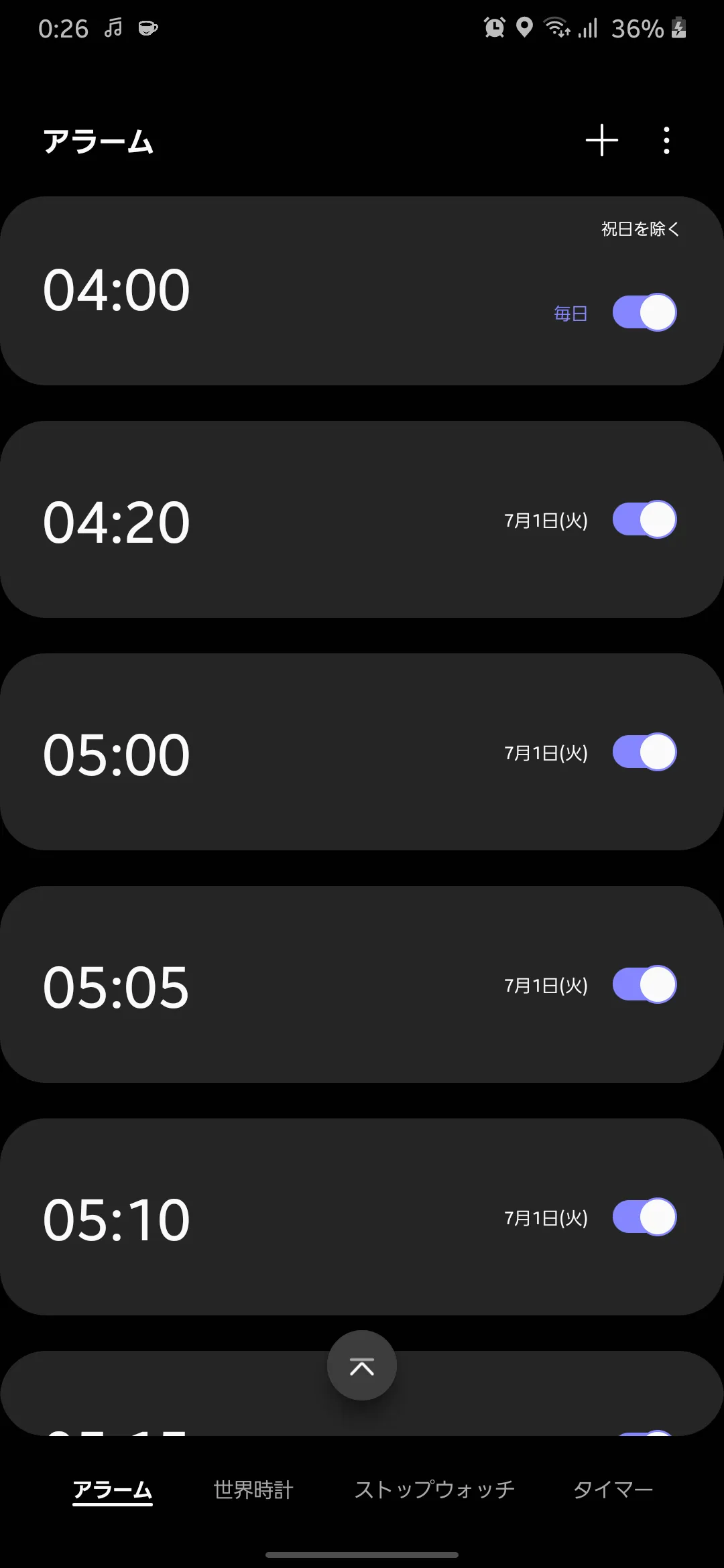
Task: Tap the go-to-top floating arrow button
Action: (362, 1365)
